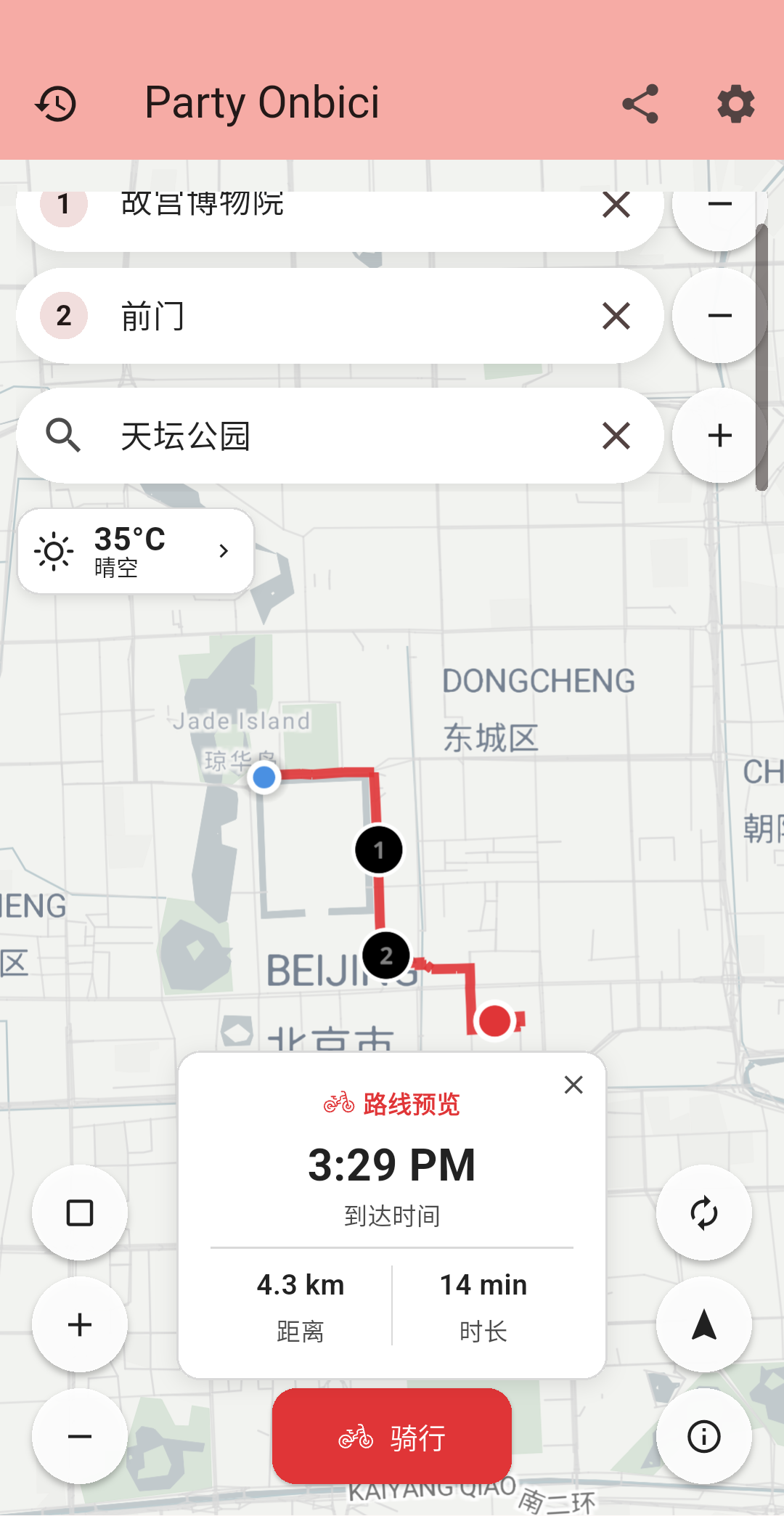Share the current route
Image resolution: width=784 pixels, height=1516 pixels.
pyautogui.click(x=640, y=104)
